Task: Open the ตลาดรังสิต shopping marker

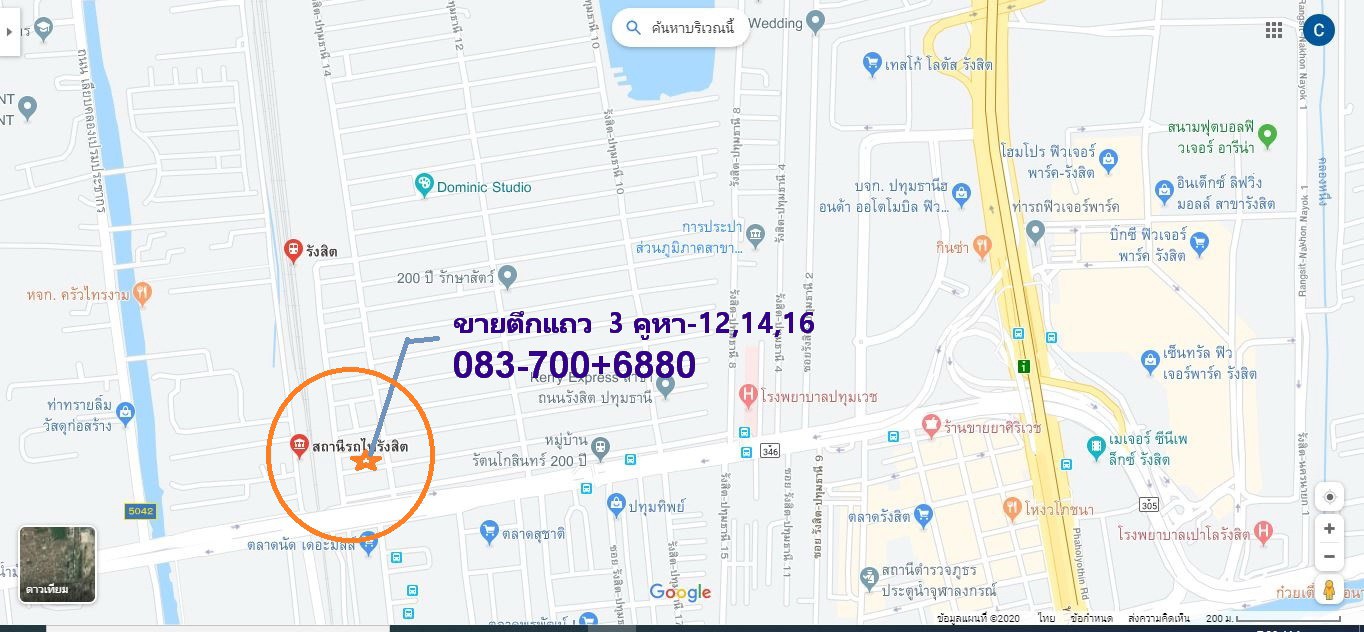Action: [923, 516]
